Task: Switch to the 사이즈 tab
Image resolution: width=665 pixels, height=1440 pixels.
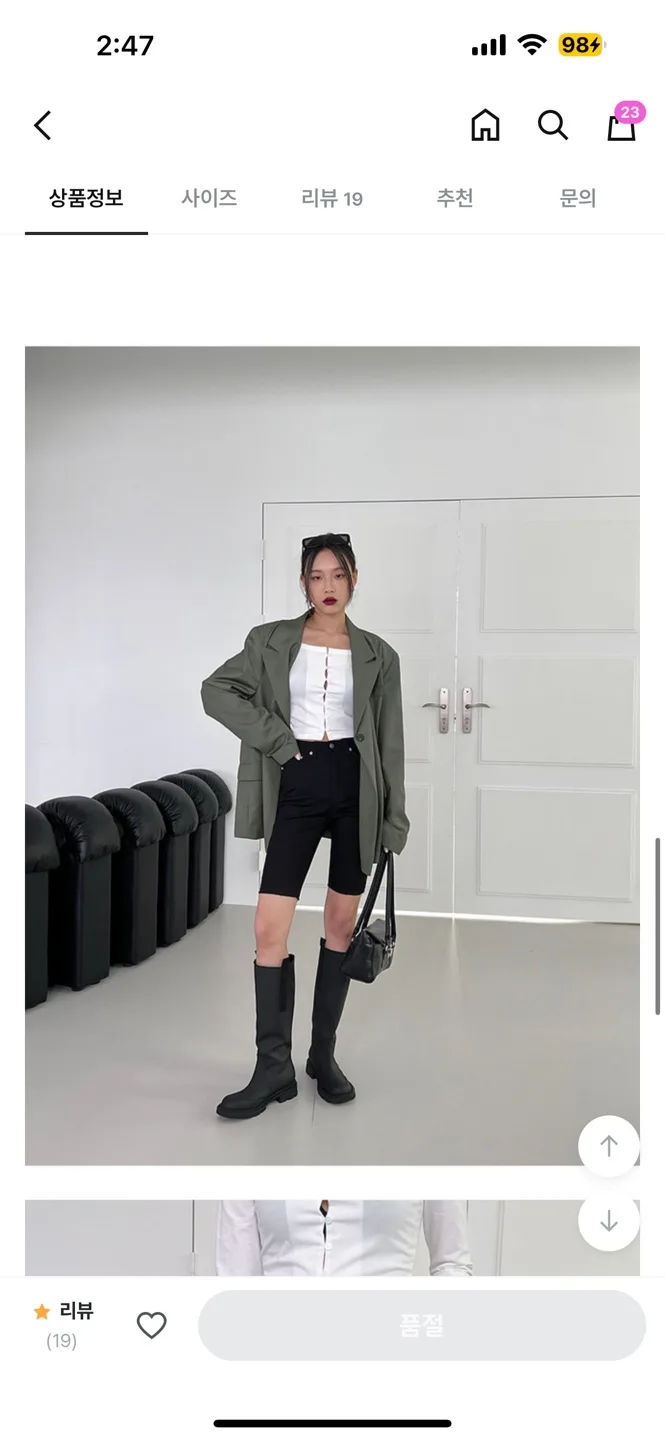Action: click(x=209, y=198)
